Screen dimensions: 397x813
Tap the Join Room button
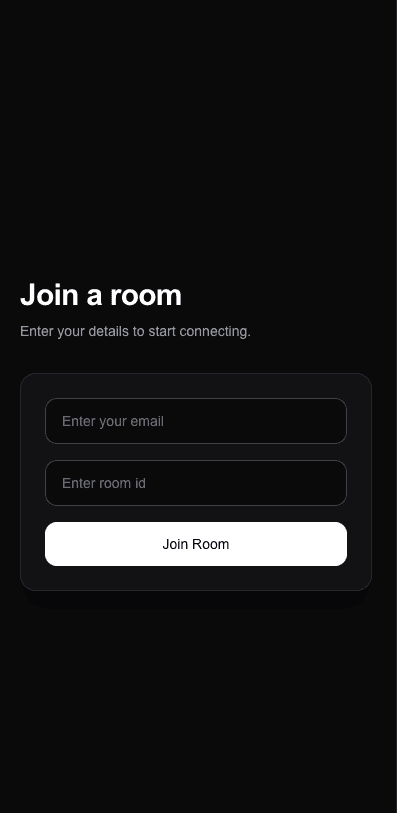[x=196, y=544]
